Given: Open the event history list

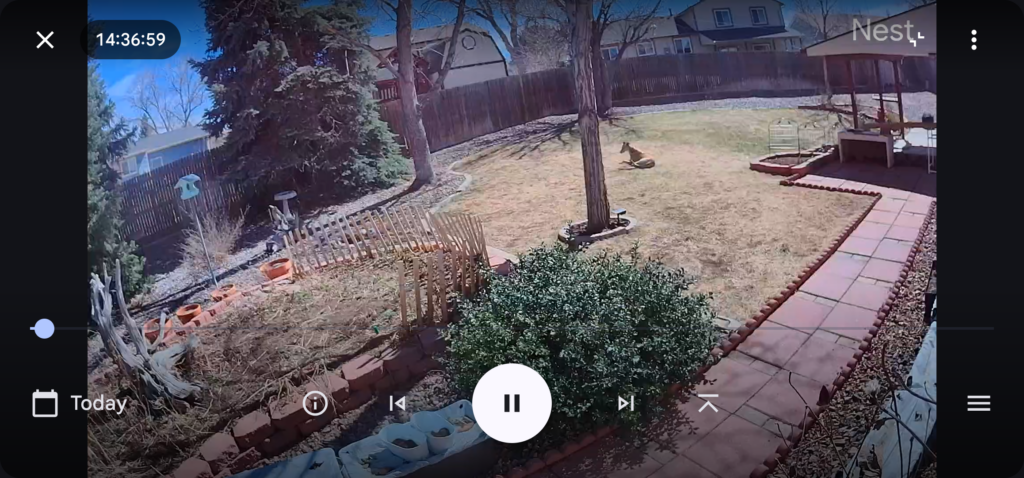Looking at the screenshot, I should point(978,403).
